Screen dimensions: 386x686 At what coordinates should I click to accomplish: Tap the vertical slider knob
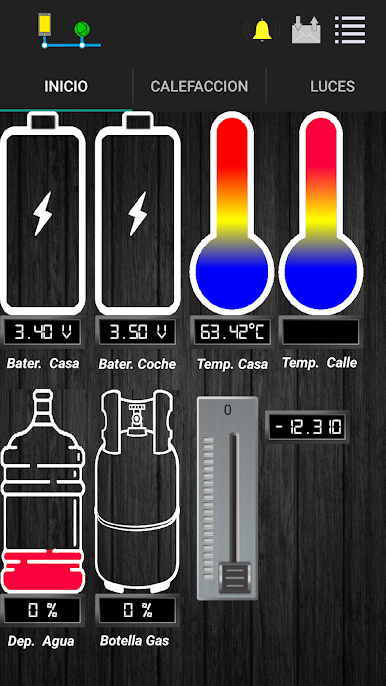tap(235, 577)
